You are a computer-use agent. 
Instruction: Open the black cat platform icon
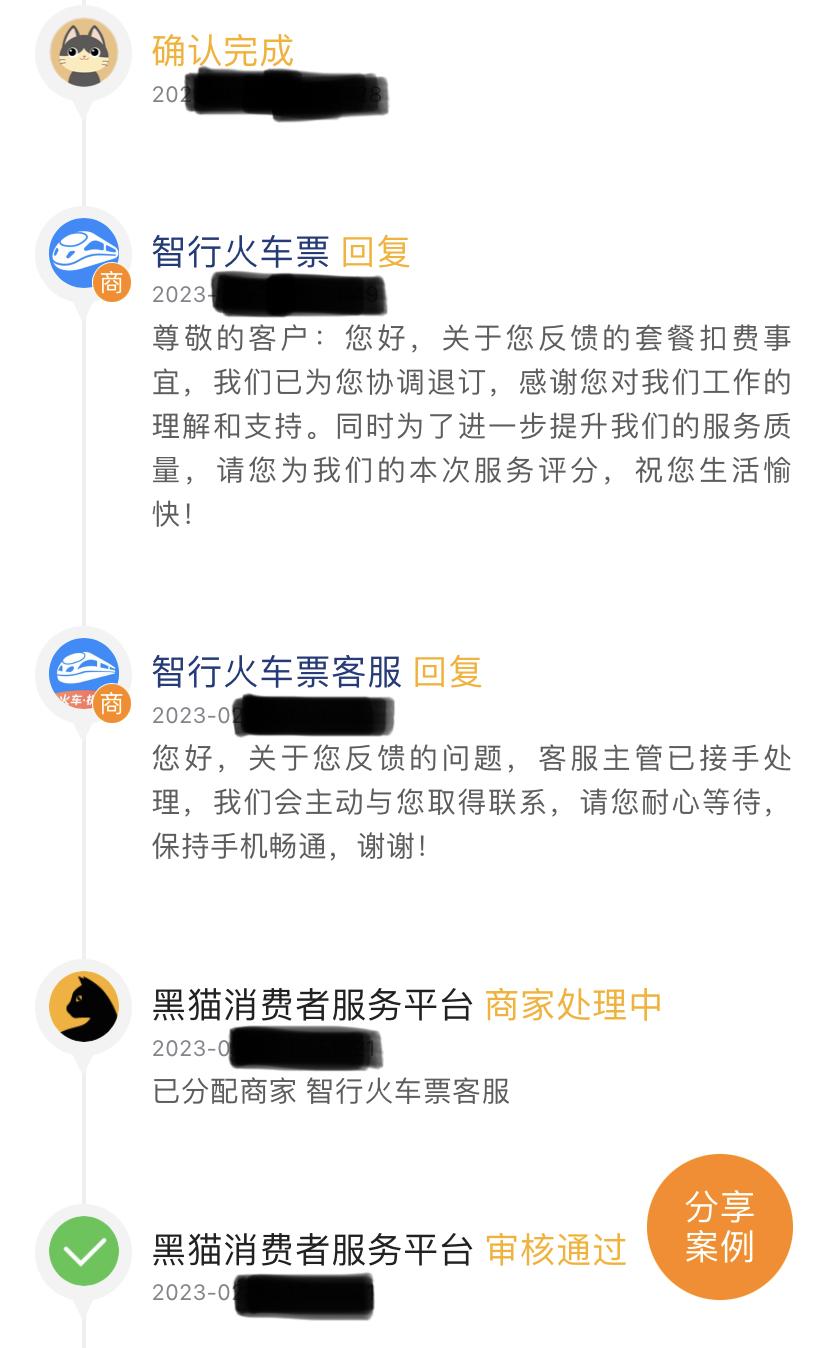85,1005
